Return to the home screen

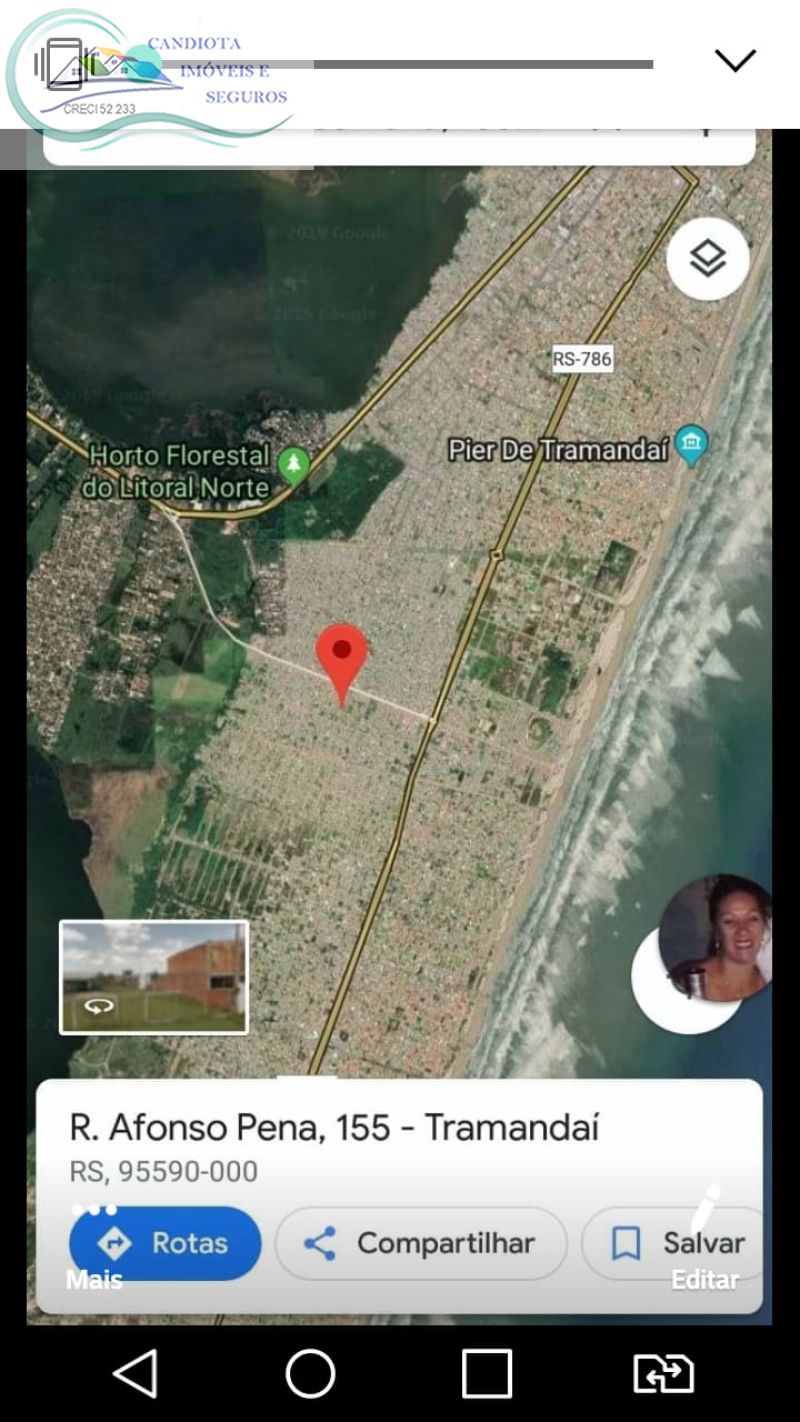tap(310, 1373)
